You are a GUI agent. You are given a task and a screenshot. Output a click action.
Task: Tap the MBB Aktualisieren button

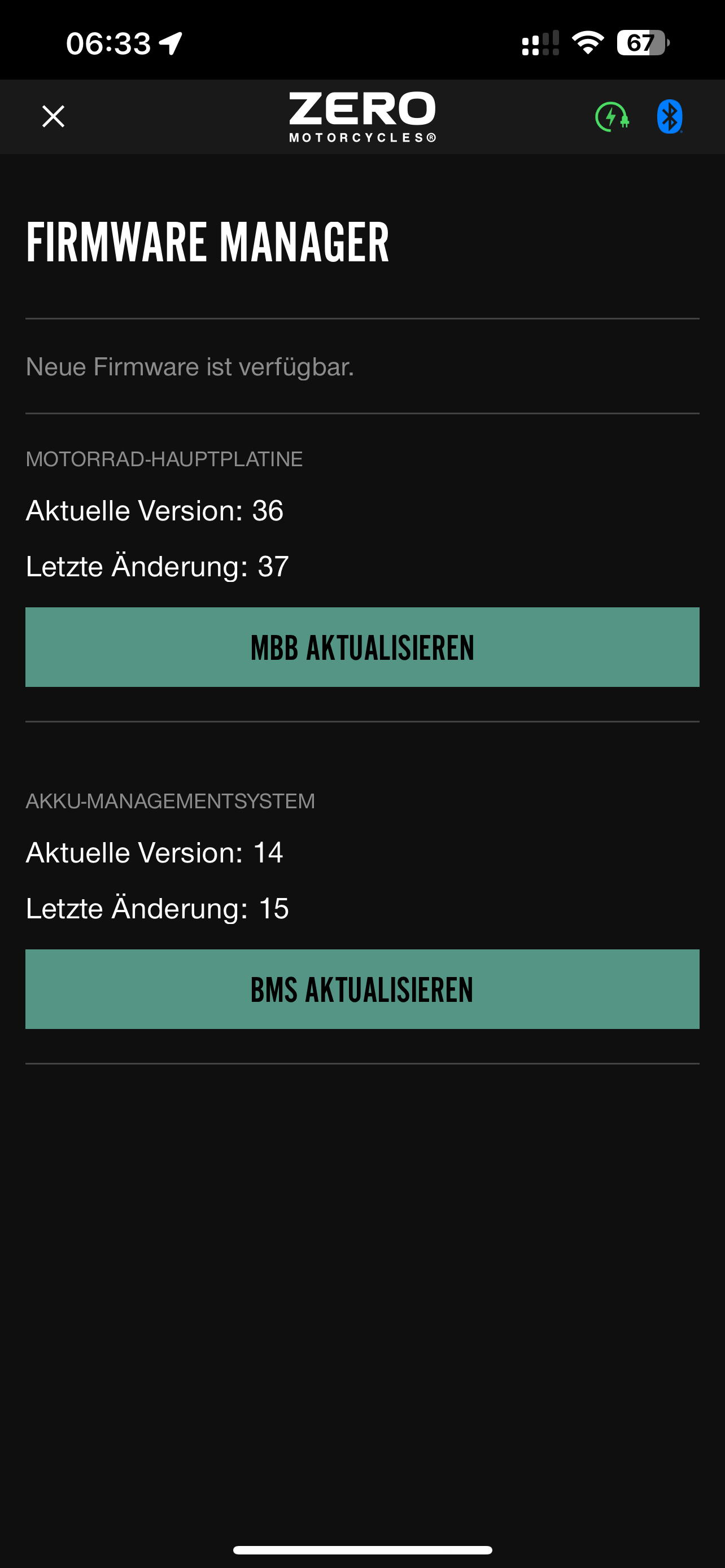(362, 647)
